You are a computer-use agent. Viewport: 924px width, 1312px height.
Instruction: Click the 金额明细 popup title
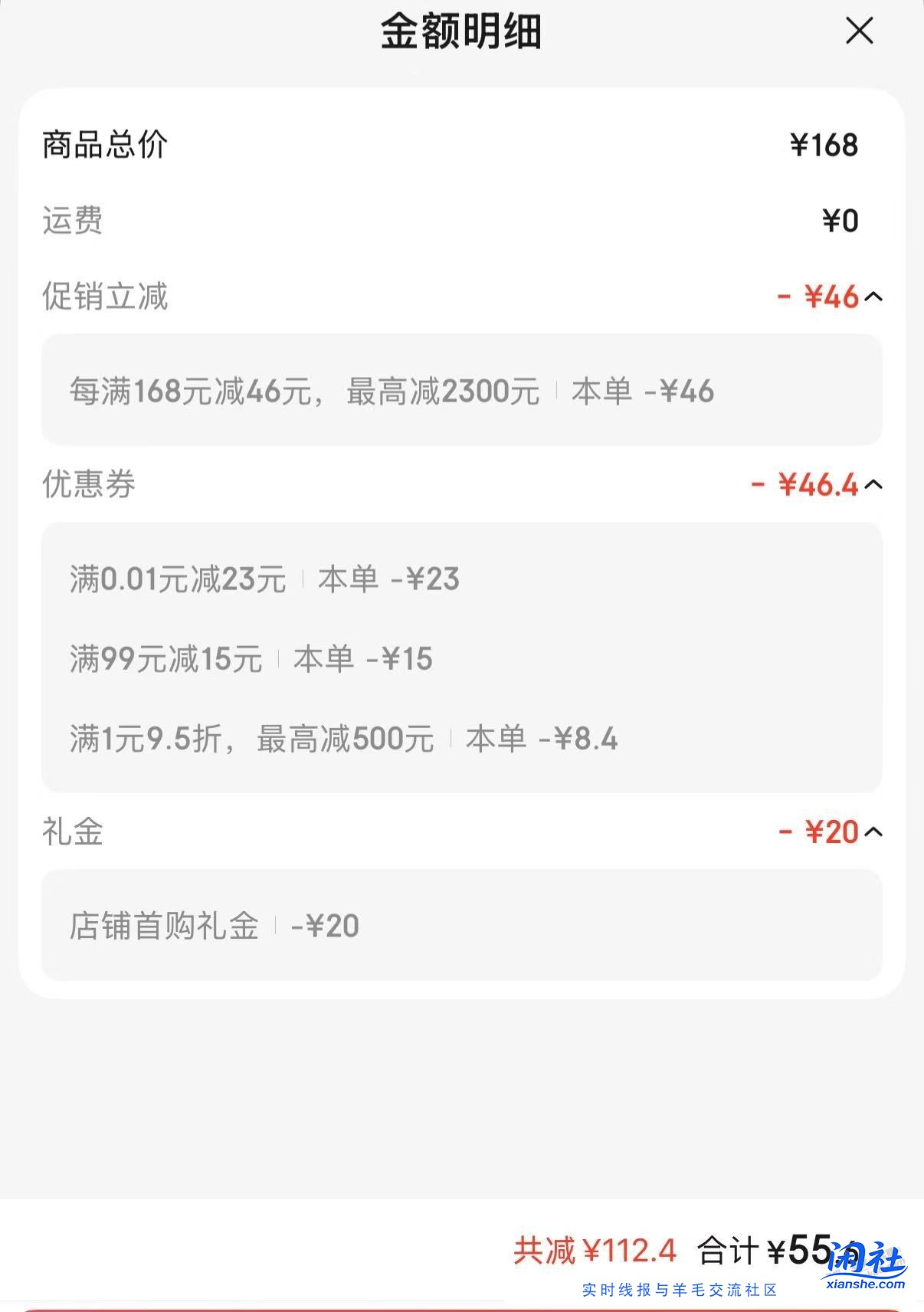[x=460, y=32]
